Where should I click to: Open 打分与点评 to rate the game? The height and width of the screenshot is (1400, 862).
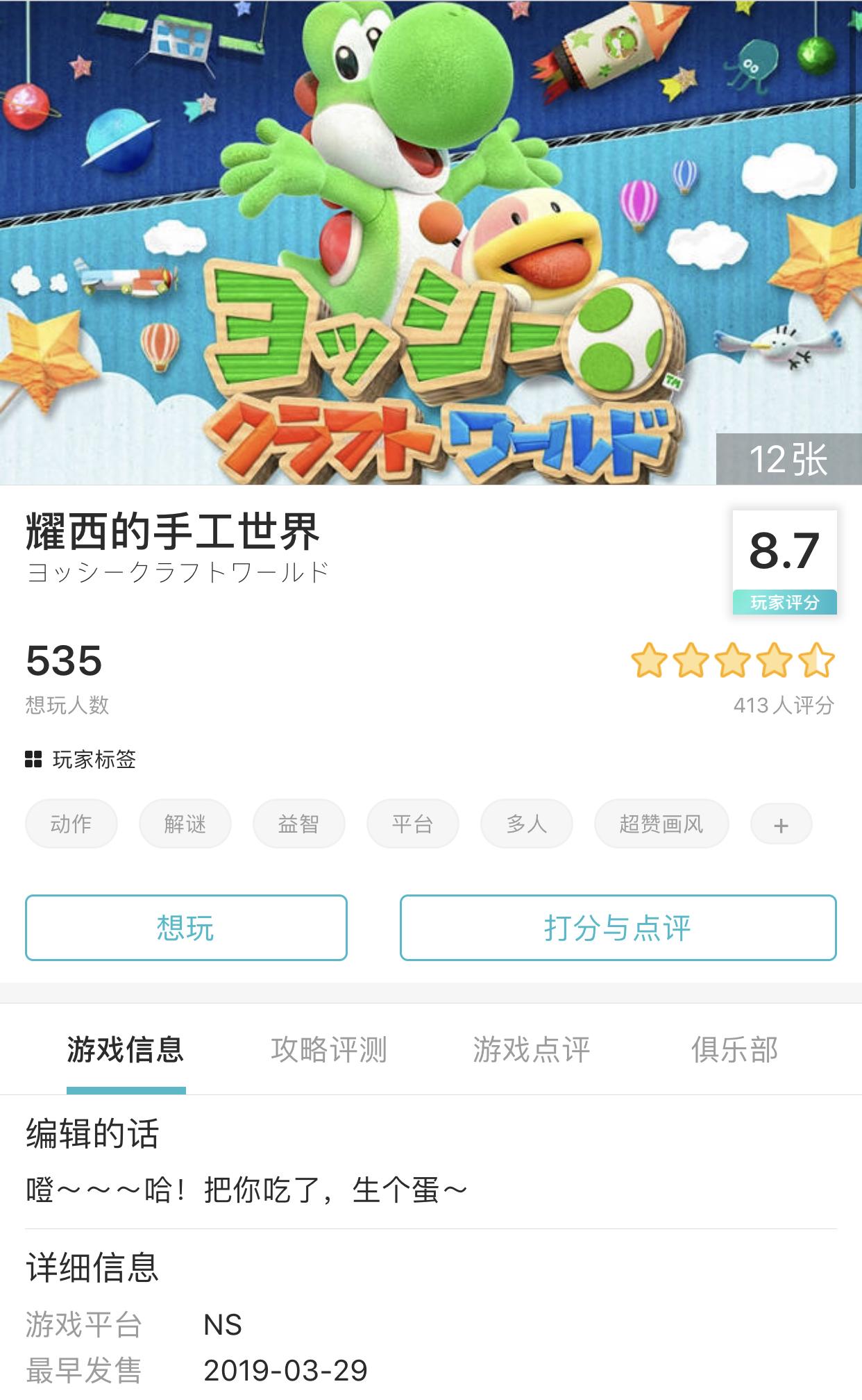[x=618, y=928]
